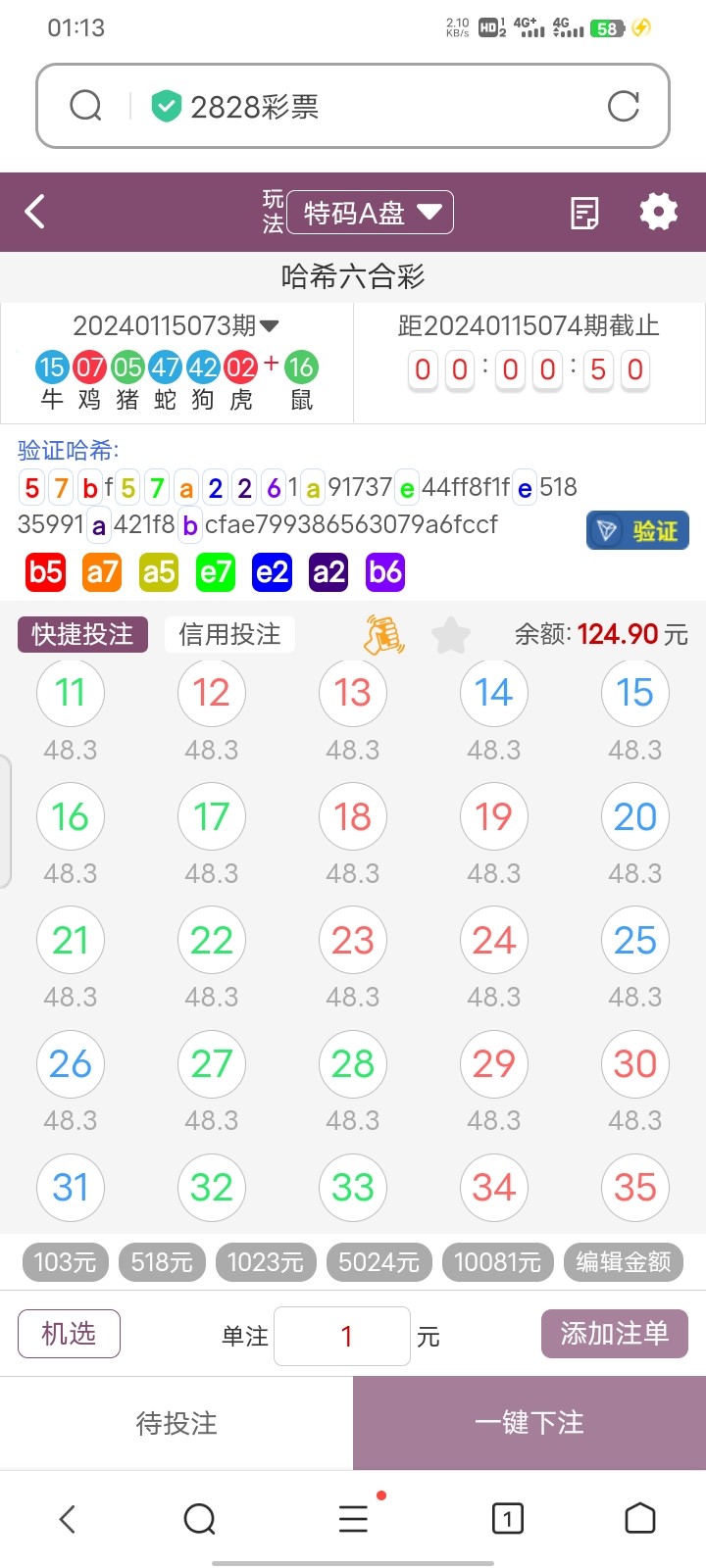This screenshot has width=706, height=1568.
Task: Select the 5024元 amount chip
Action: point(378,1262)
